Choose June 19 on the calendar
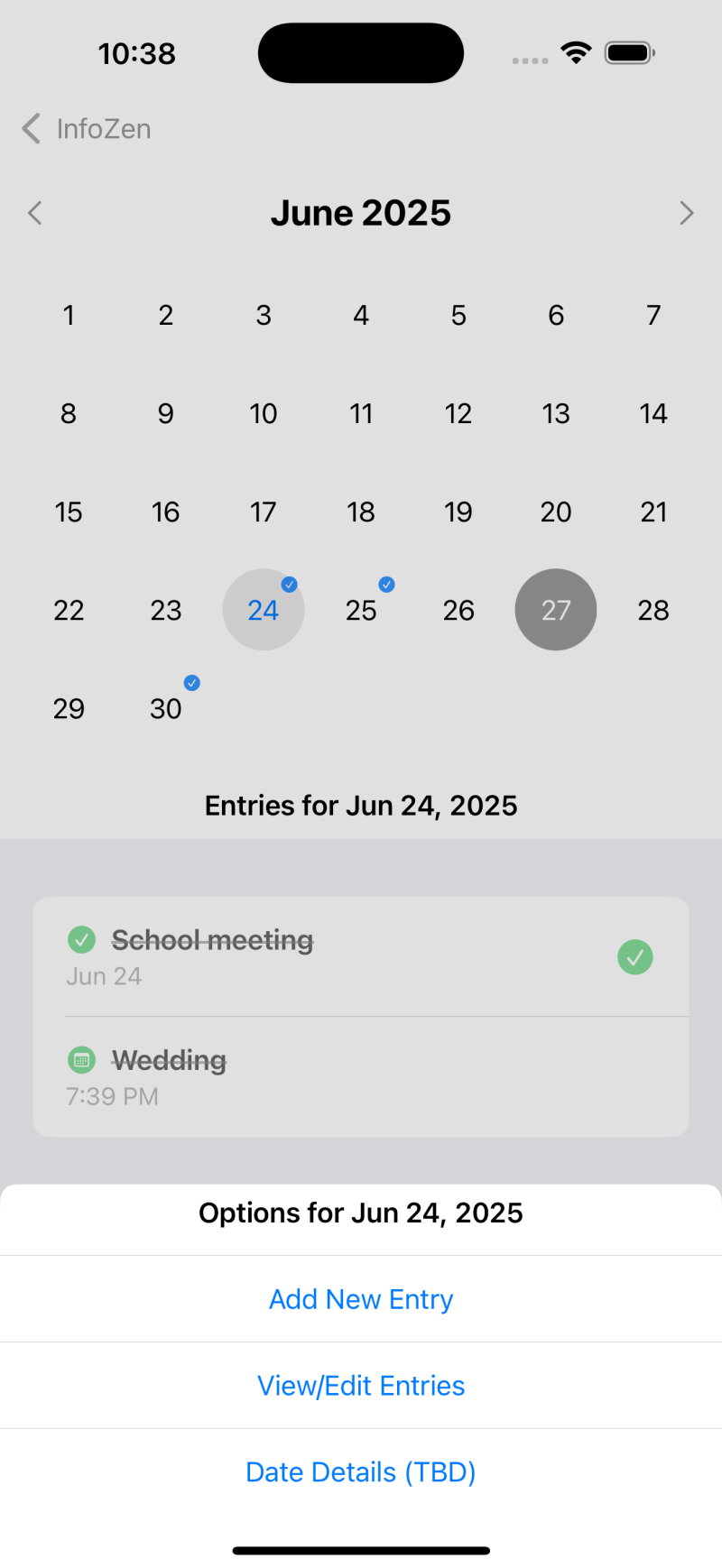 [458, 512]
